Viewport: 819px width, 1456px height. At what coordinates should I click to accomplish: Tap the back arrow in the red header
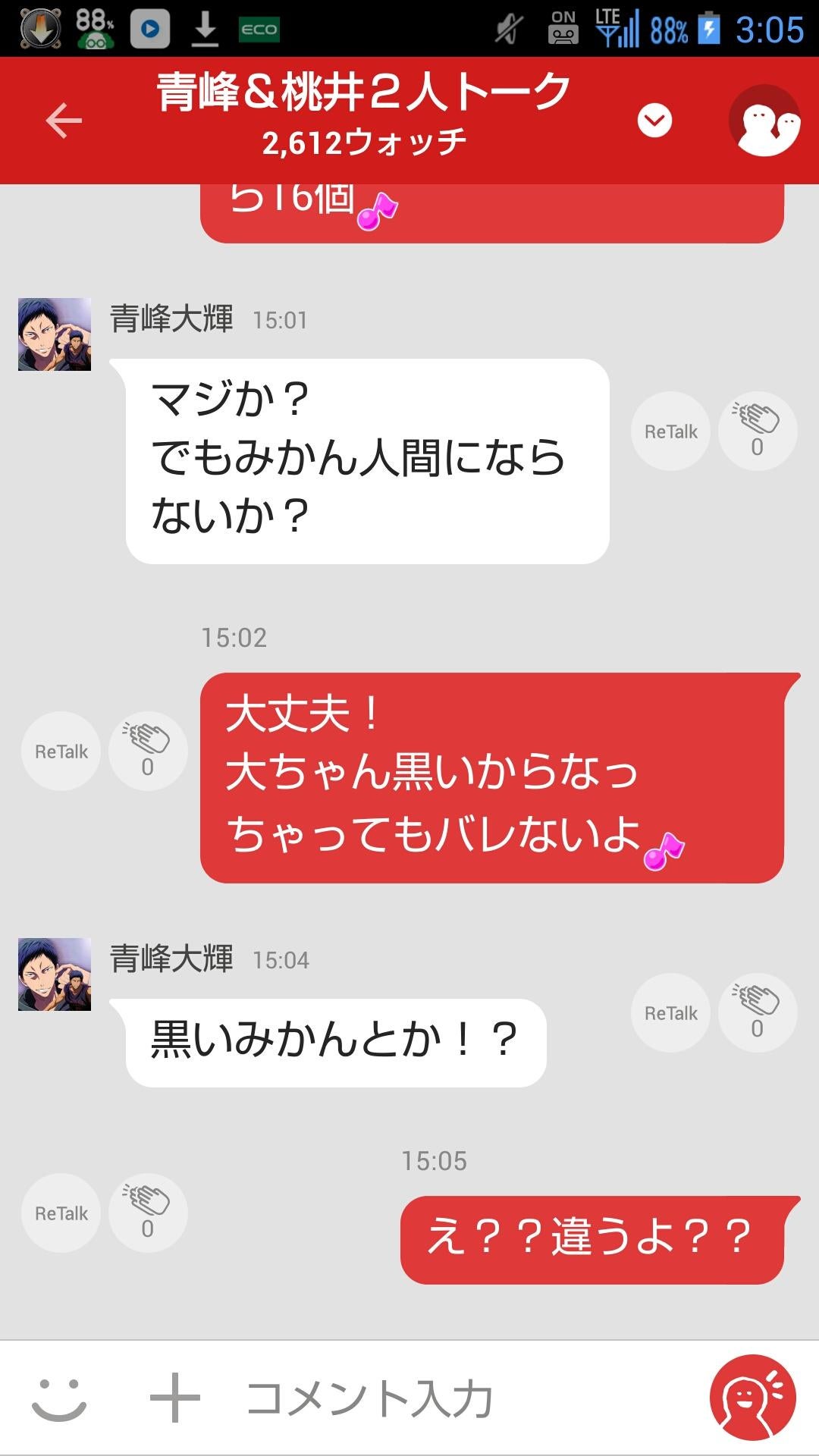click(64, 120)
